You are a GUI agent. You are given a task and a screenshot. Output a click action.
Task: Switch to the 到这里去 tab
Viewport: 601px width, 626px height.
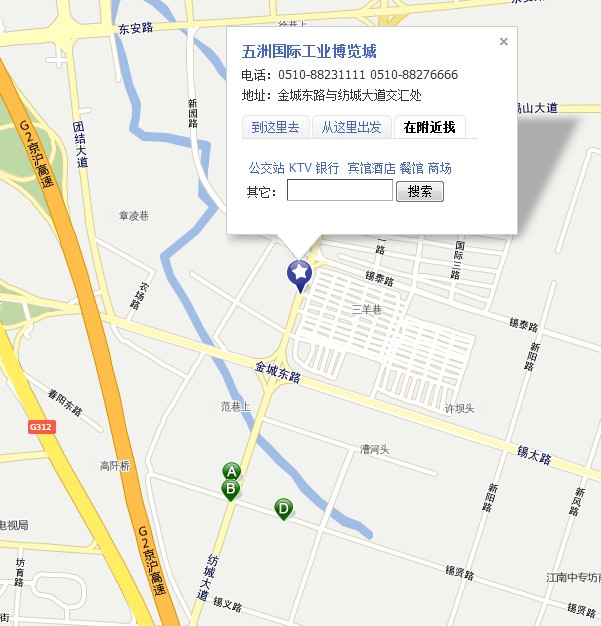(275, 127)
